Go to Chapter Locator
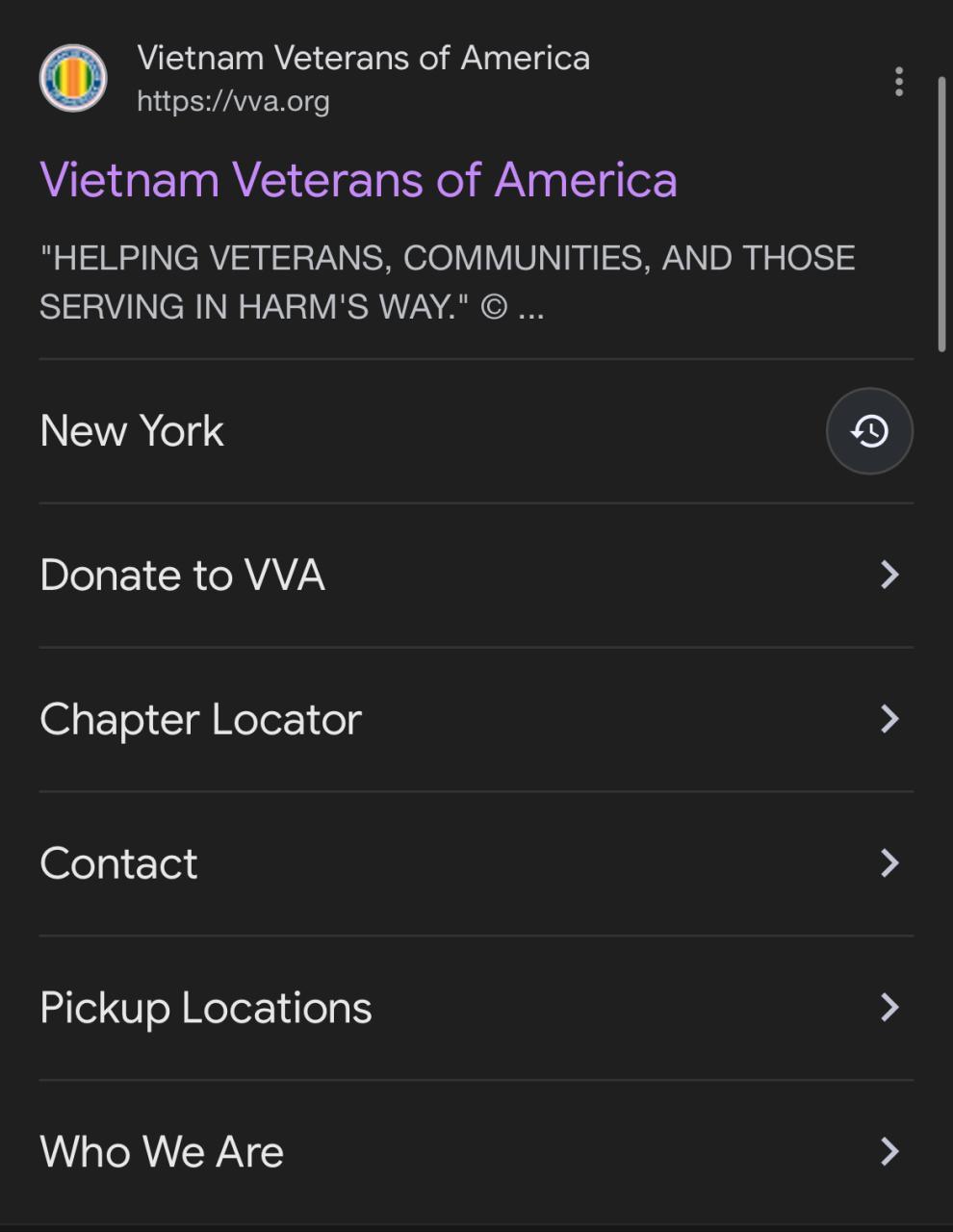 pyautogui.click(x=200, y=719)
